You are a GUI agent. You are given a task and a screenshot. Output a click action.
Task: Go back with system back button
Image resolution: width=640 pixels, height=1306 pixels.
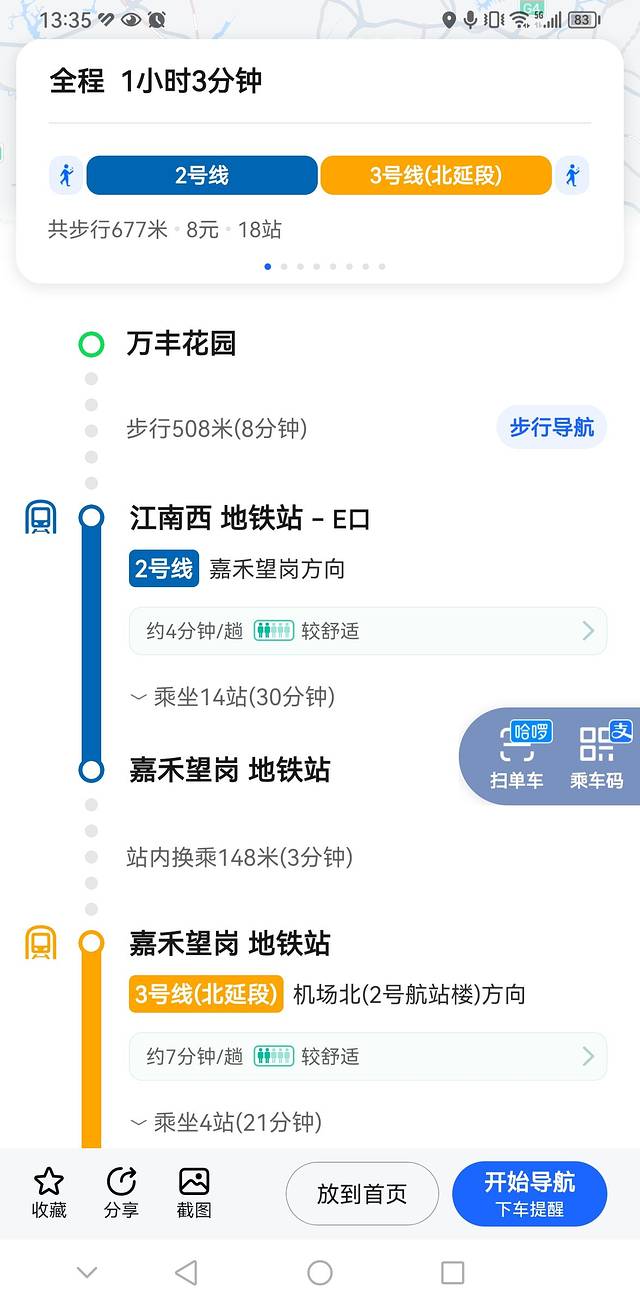186,1272
